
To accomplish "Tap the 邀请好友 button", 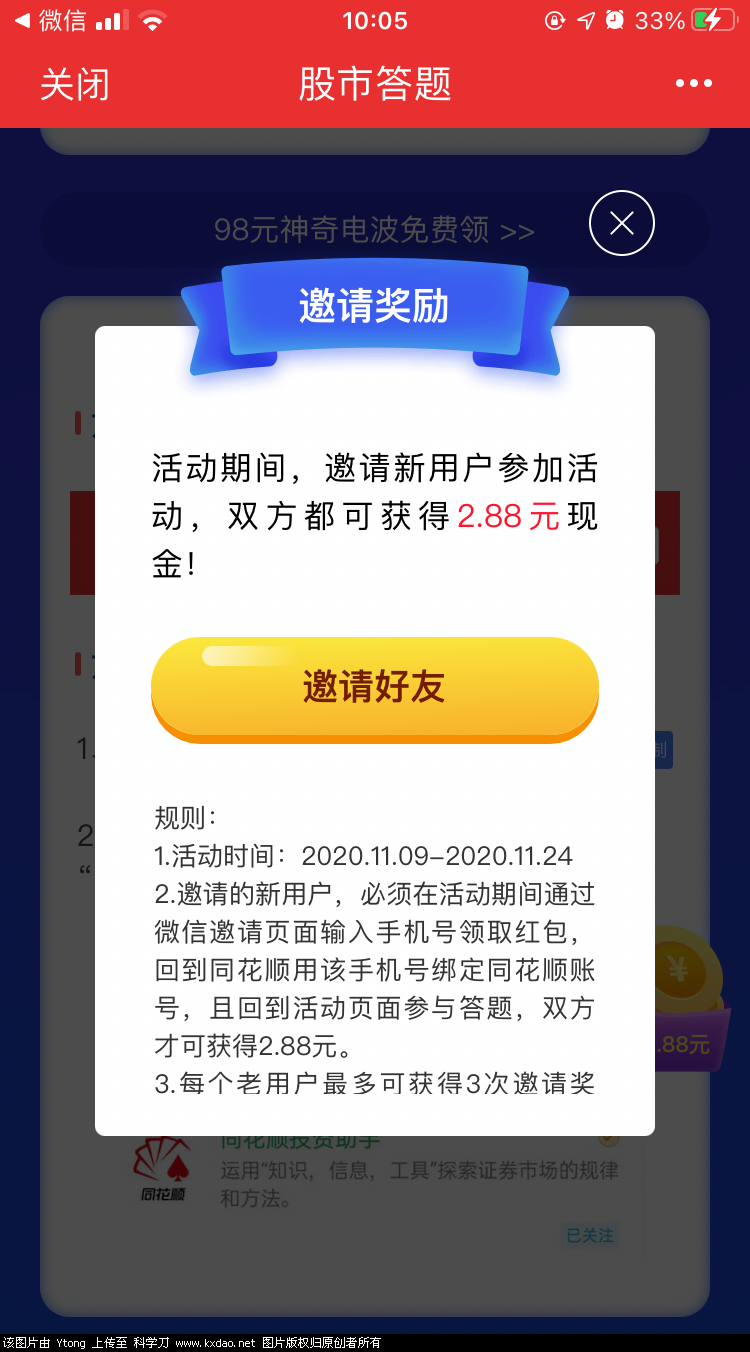I will [x=374, y=688].
